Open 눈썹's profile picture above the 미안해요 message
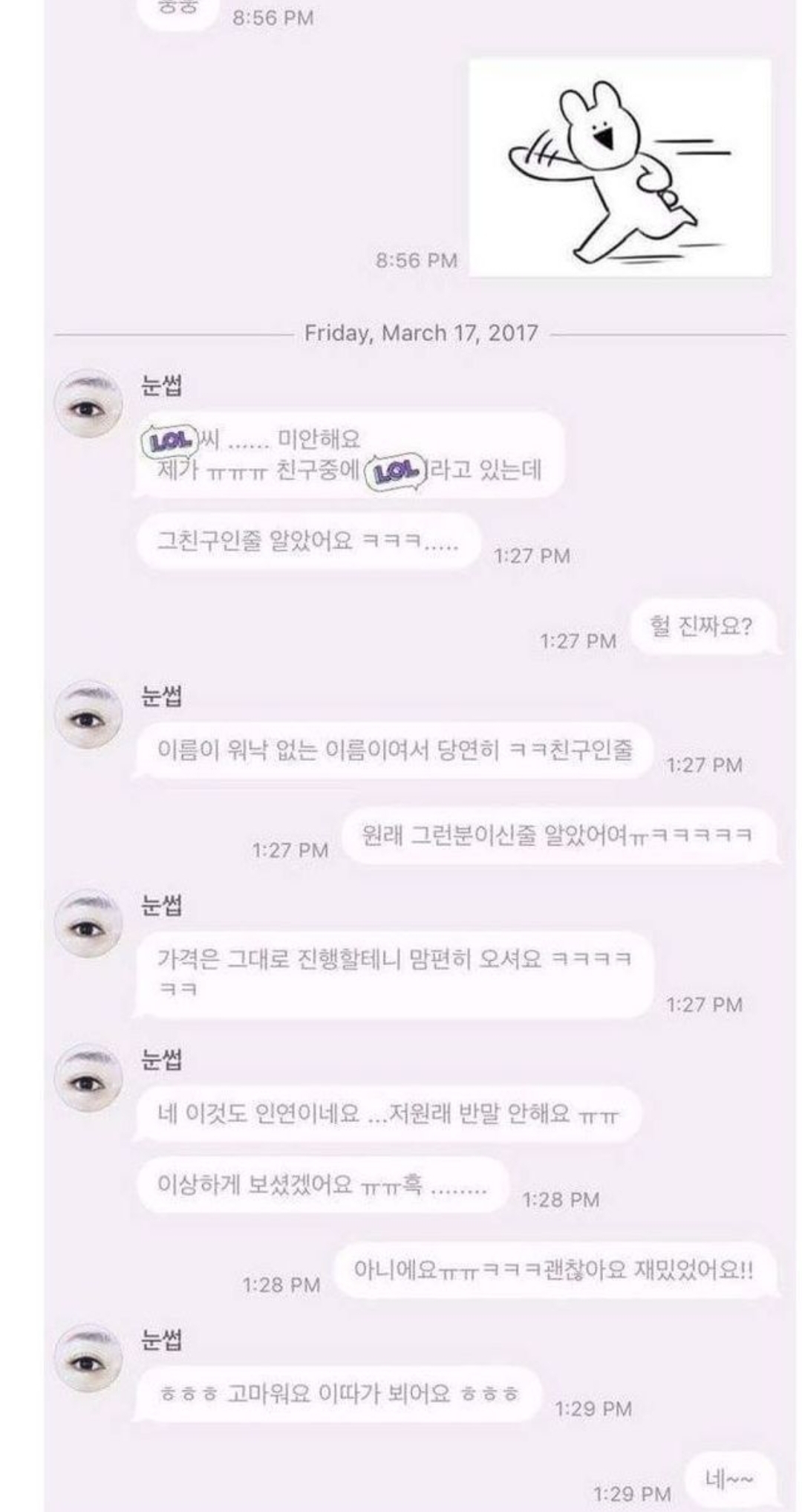The width and height of the screenshot is (802, 1512). [89, 403]
